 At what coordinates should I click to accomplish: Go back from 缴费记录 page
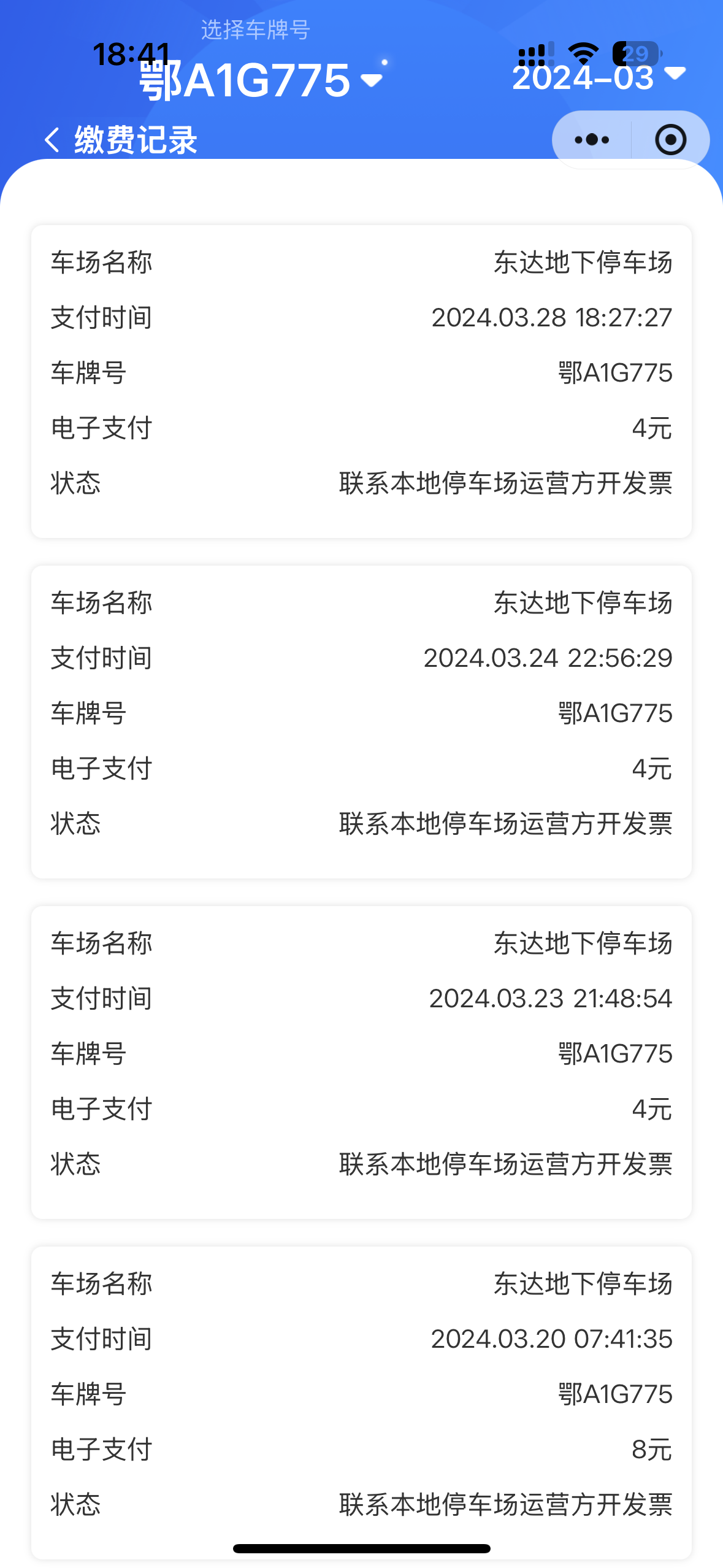(53, 140)
